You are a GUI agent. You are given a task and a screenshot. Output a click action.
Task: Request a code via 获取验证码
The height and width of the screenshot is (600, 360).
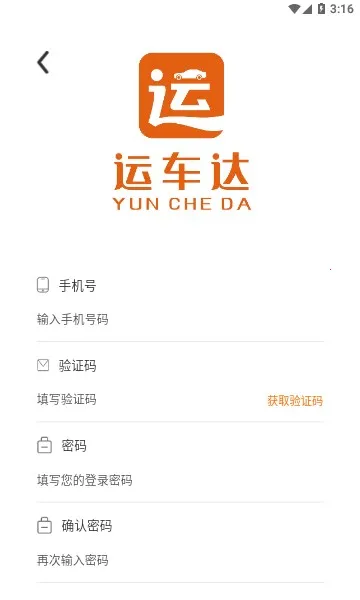[295, 401]
